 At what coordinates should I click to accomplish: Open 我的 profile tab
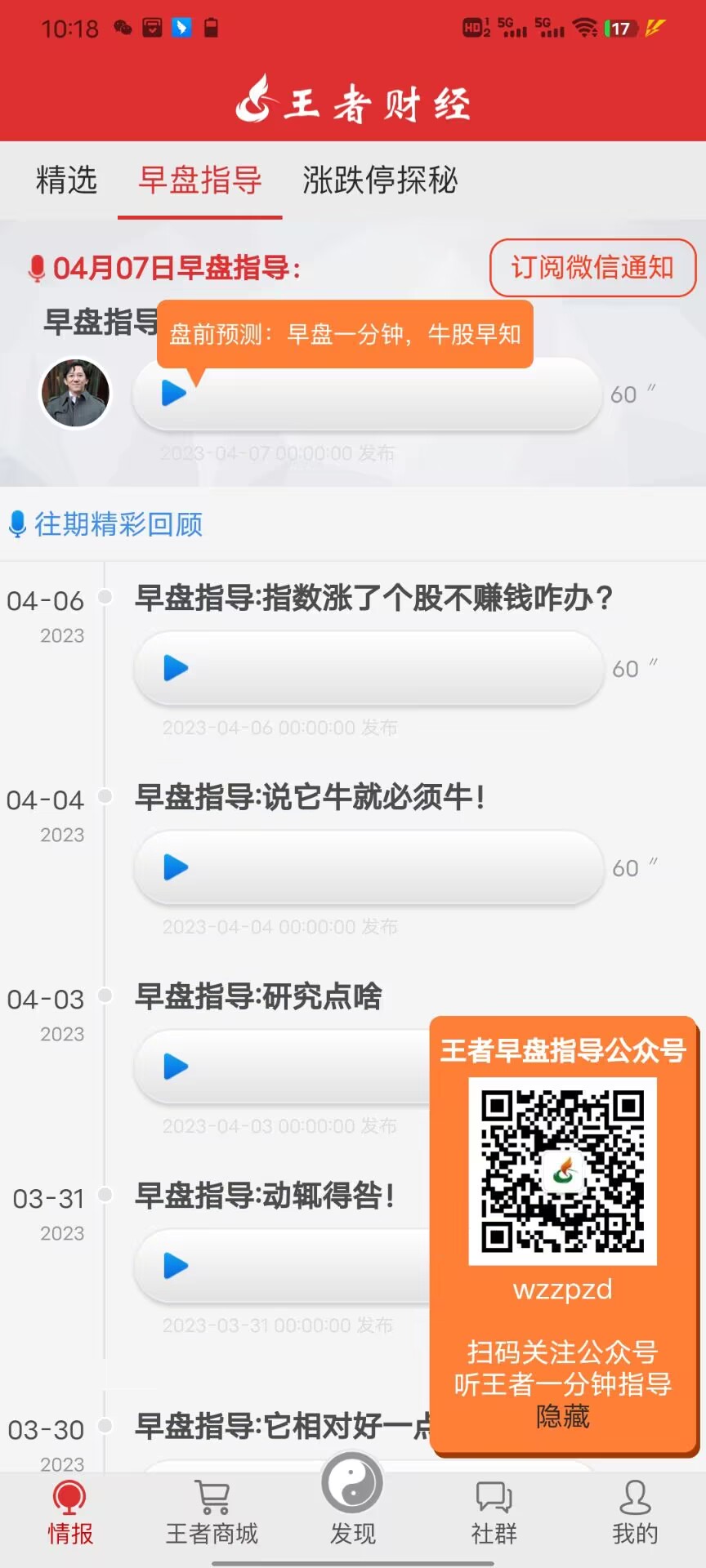(x=635, y=1512)
